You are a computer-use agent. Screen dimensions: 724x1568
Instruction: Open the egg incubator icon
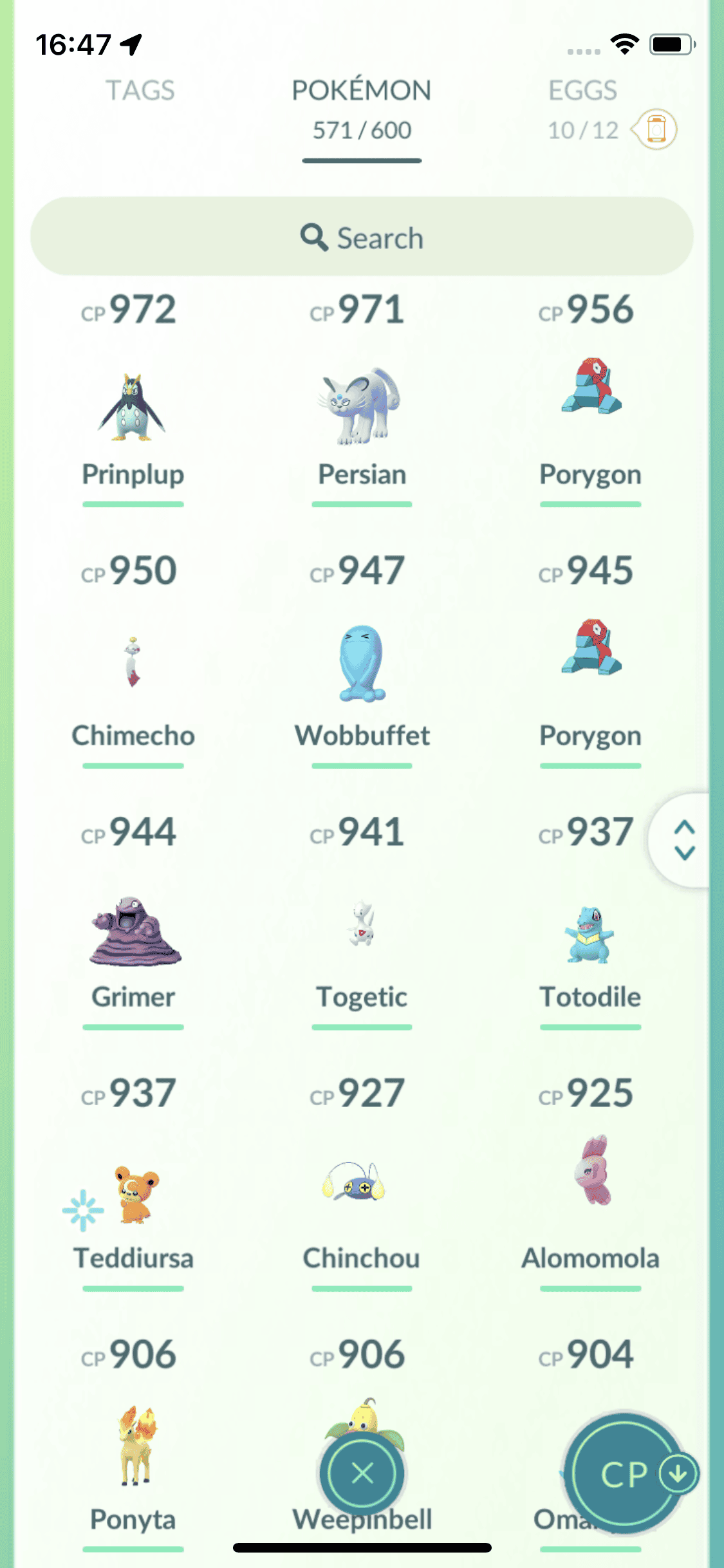pyautogui.click(x=655, y=129)
